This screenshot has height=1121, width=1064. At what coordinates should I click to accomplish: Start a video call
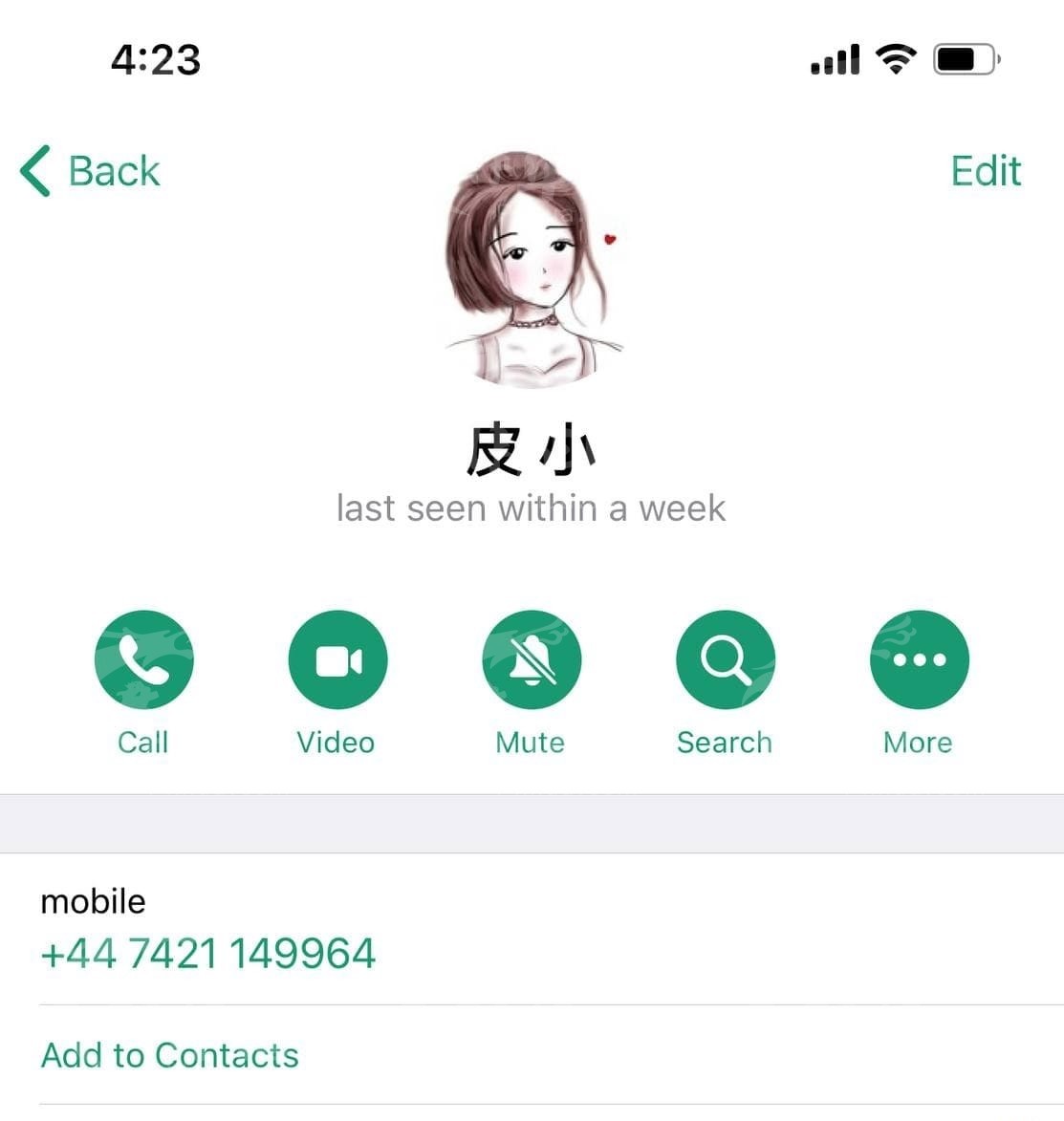pyautogui.click(x=337, y=659)
